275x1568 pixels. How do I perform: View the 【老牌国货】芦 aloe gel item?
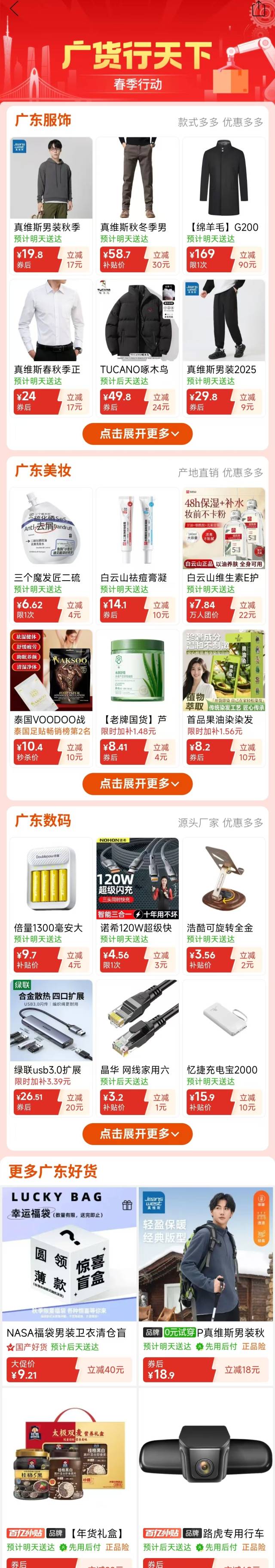tap(137, 673)
